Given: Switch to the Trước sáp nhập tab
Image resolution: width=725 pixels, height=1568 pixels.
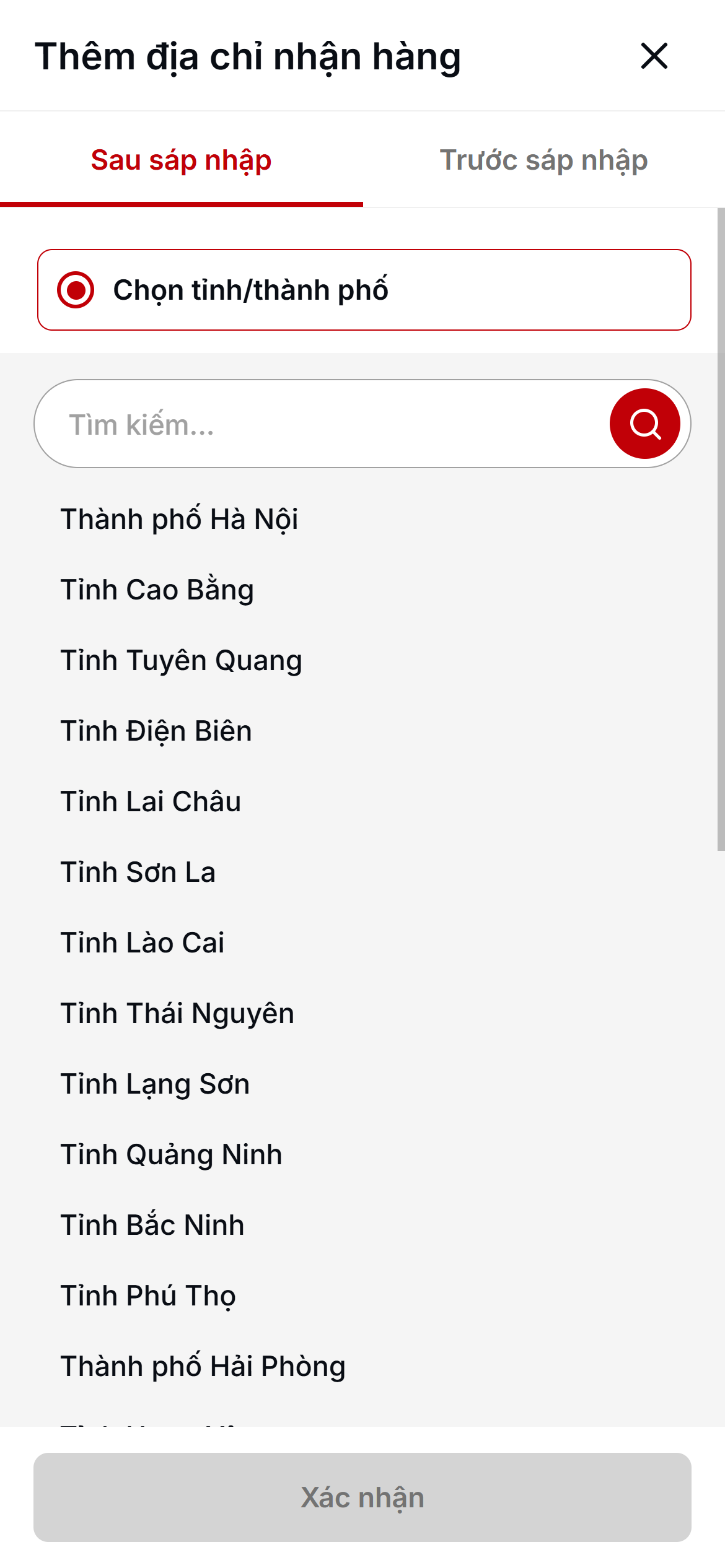Looking at the screenshot, I should pyautogui.click(x=543, y=160).
